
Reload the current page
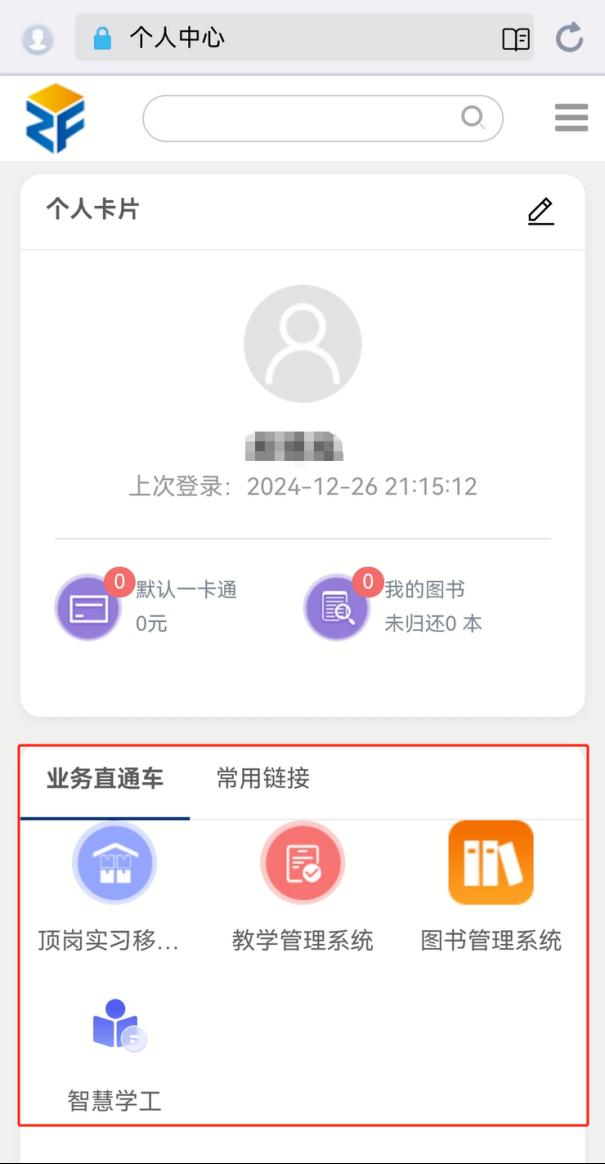pyautogui.click(x=570, y=39)
